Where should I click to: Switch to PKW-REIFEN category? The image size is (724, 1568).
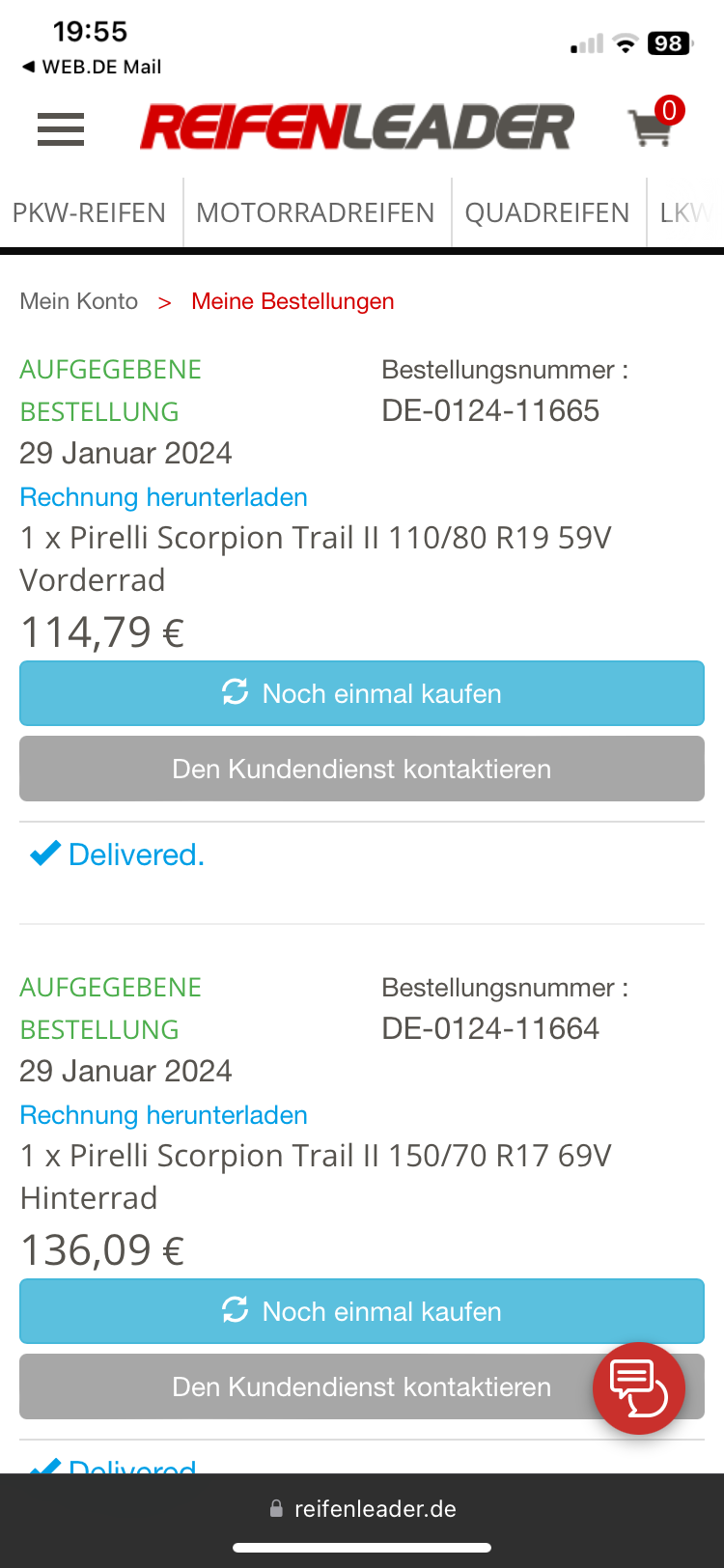click(89, 212)
